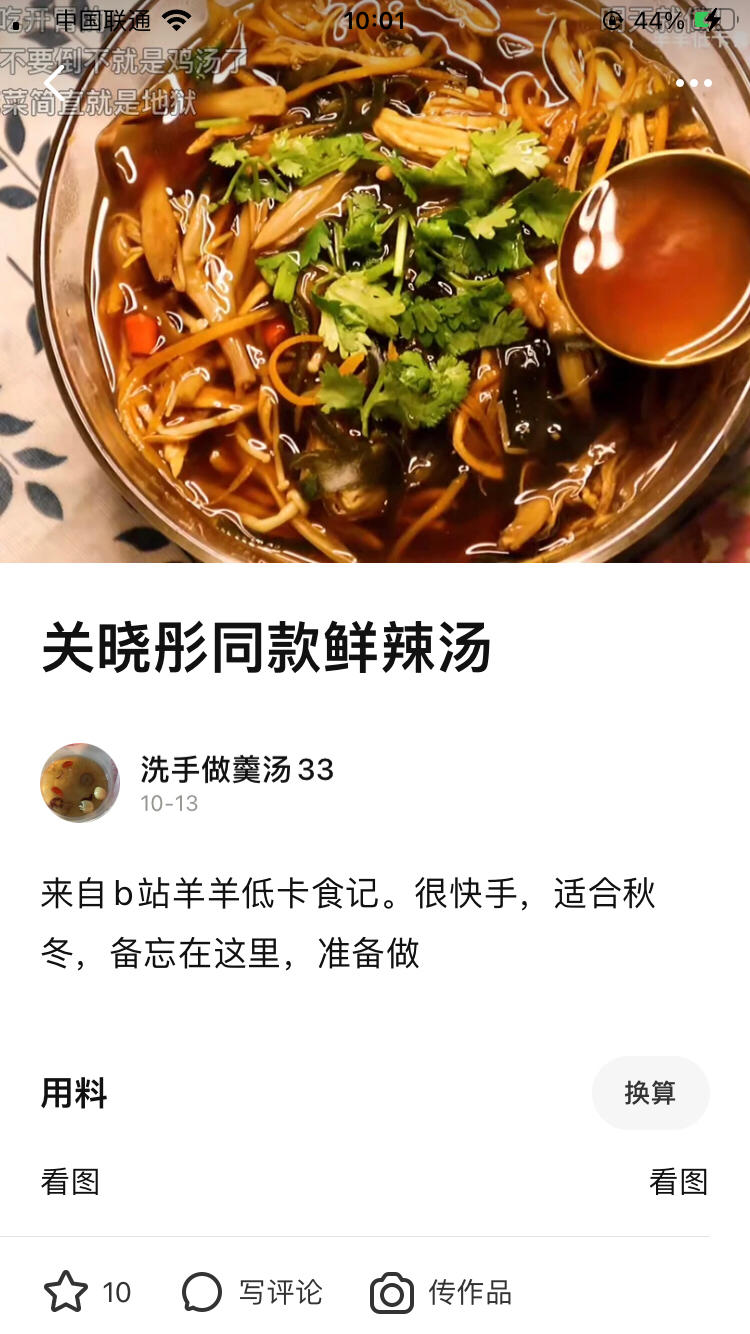Favorite this recipe with the star
The height and width of the screenshot is (1334, 750).
tap(66, 1292)
